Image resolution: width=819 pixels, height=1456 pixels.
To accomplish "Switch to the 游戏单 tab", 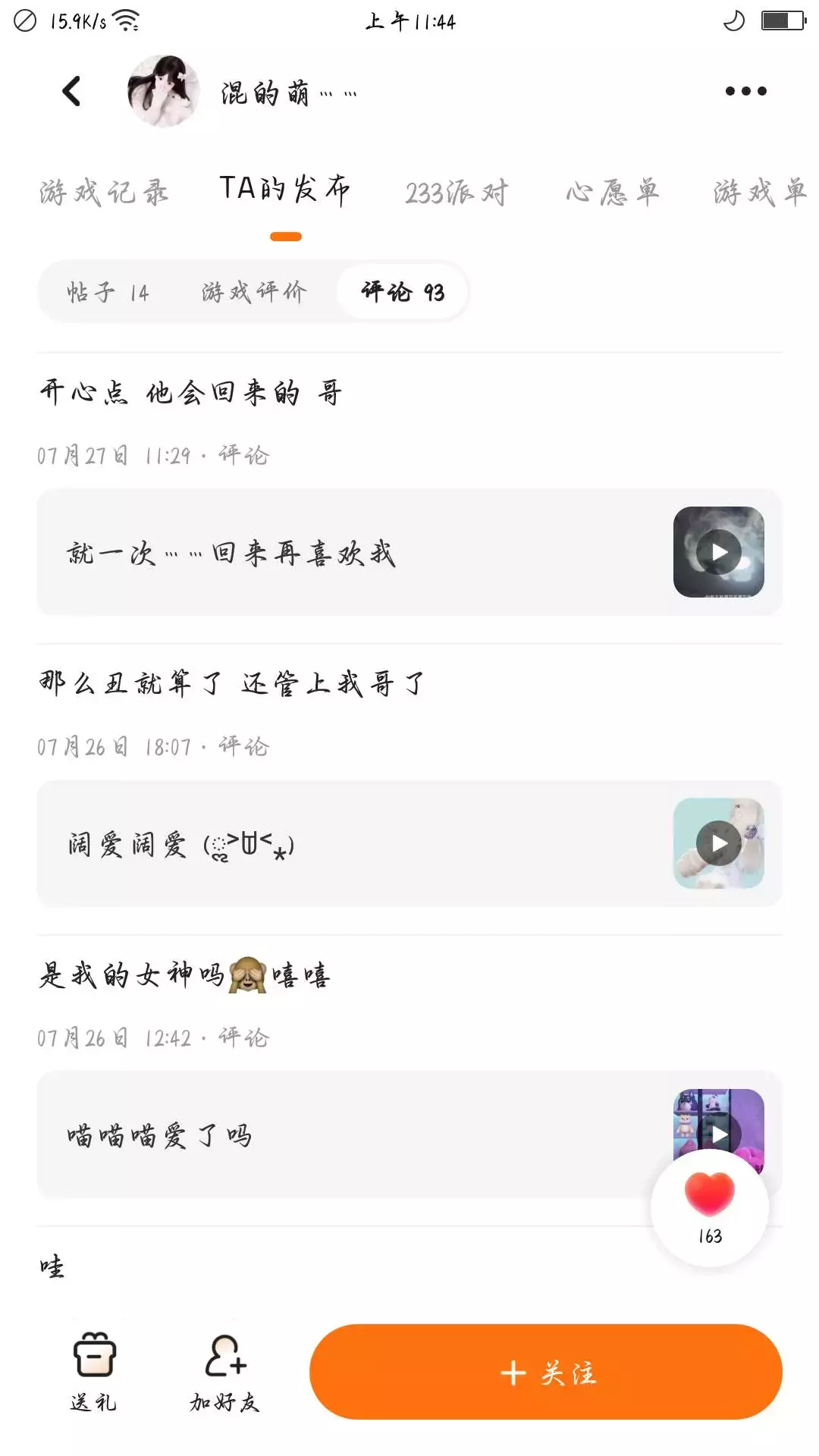I will click(x=759, y=193).
